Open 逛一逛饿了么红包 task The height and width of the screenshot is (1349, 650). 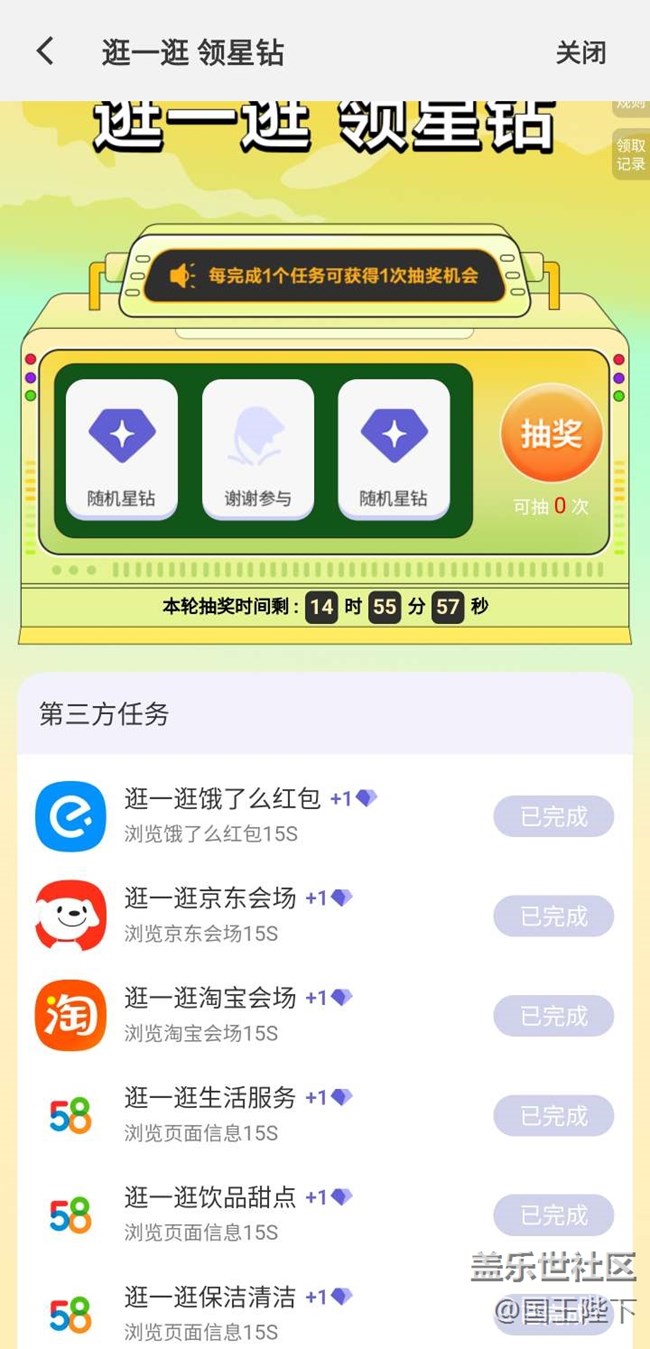pos(325,816)
